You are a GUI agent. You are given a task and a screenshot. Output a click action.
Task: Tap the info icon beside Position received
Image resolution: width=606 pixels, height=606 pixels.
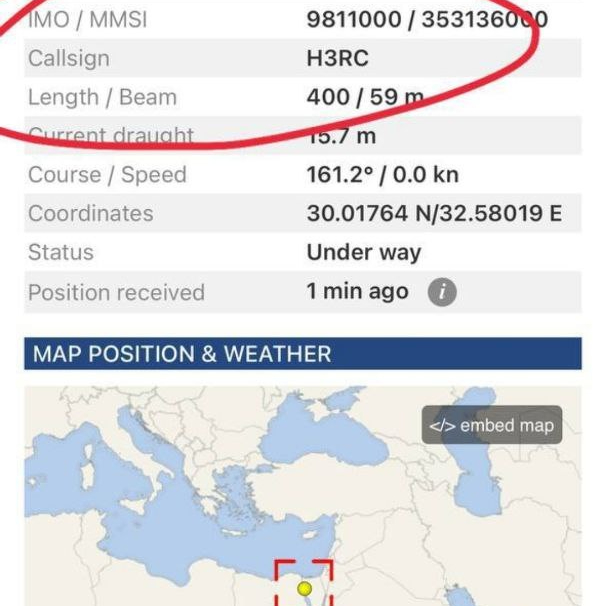pyautogui.click(x=442, y=292)
